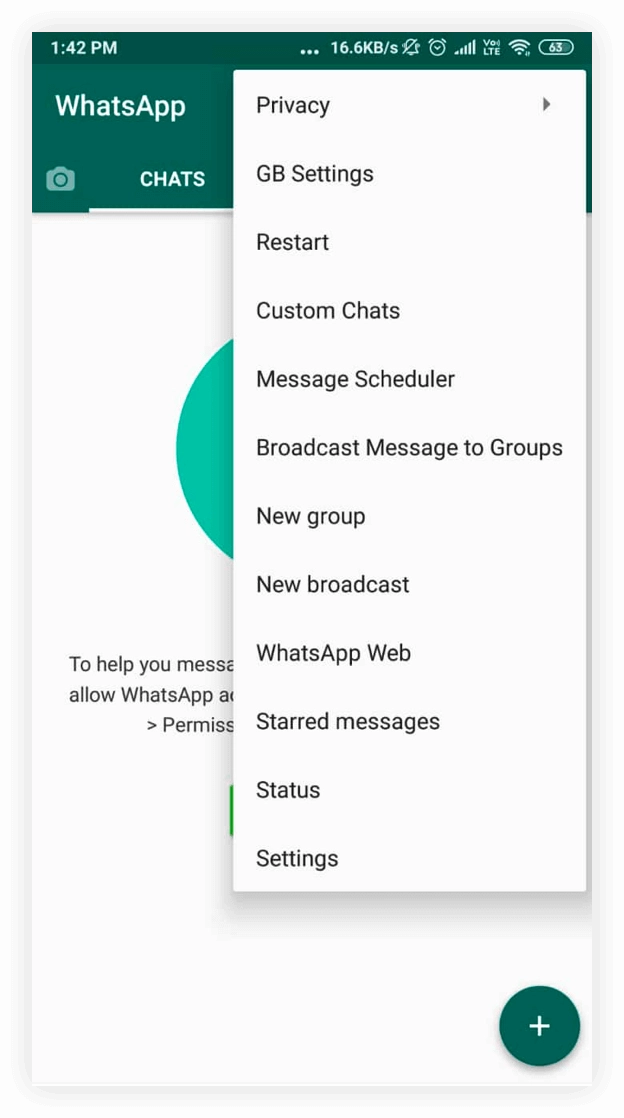Tap the camera icon tab
The width and height of the screenshot is (624, 1118).
tap(61, 180)
